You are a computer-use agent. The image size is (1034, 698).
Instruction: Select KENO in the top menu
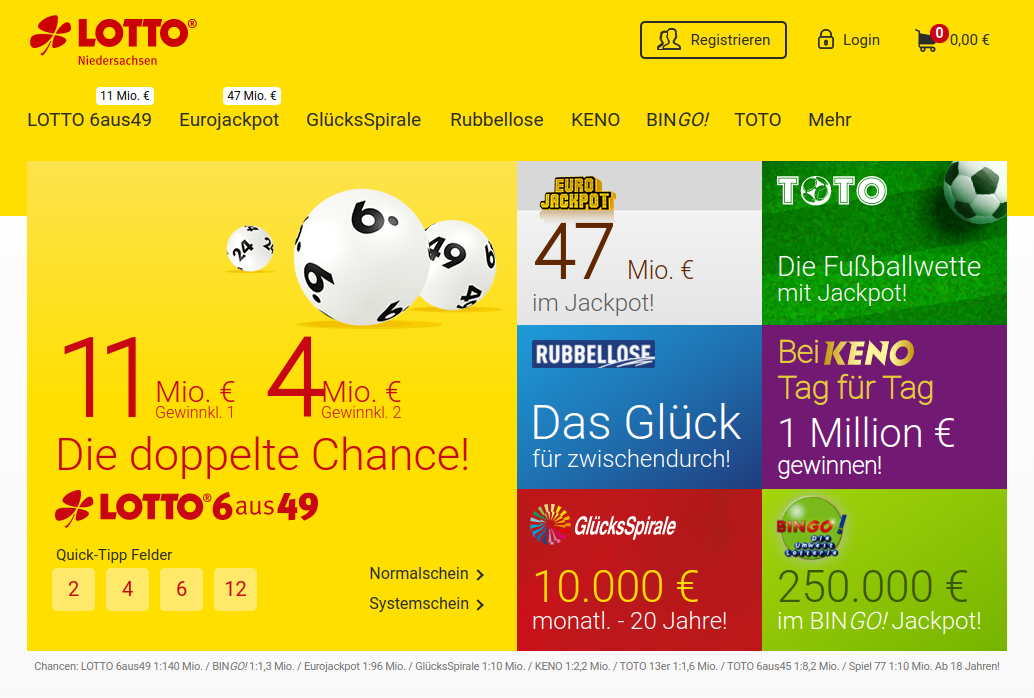595,120
